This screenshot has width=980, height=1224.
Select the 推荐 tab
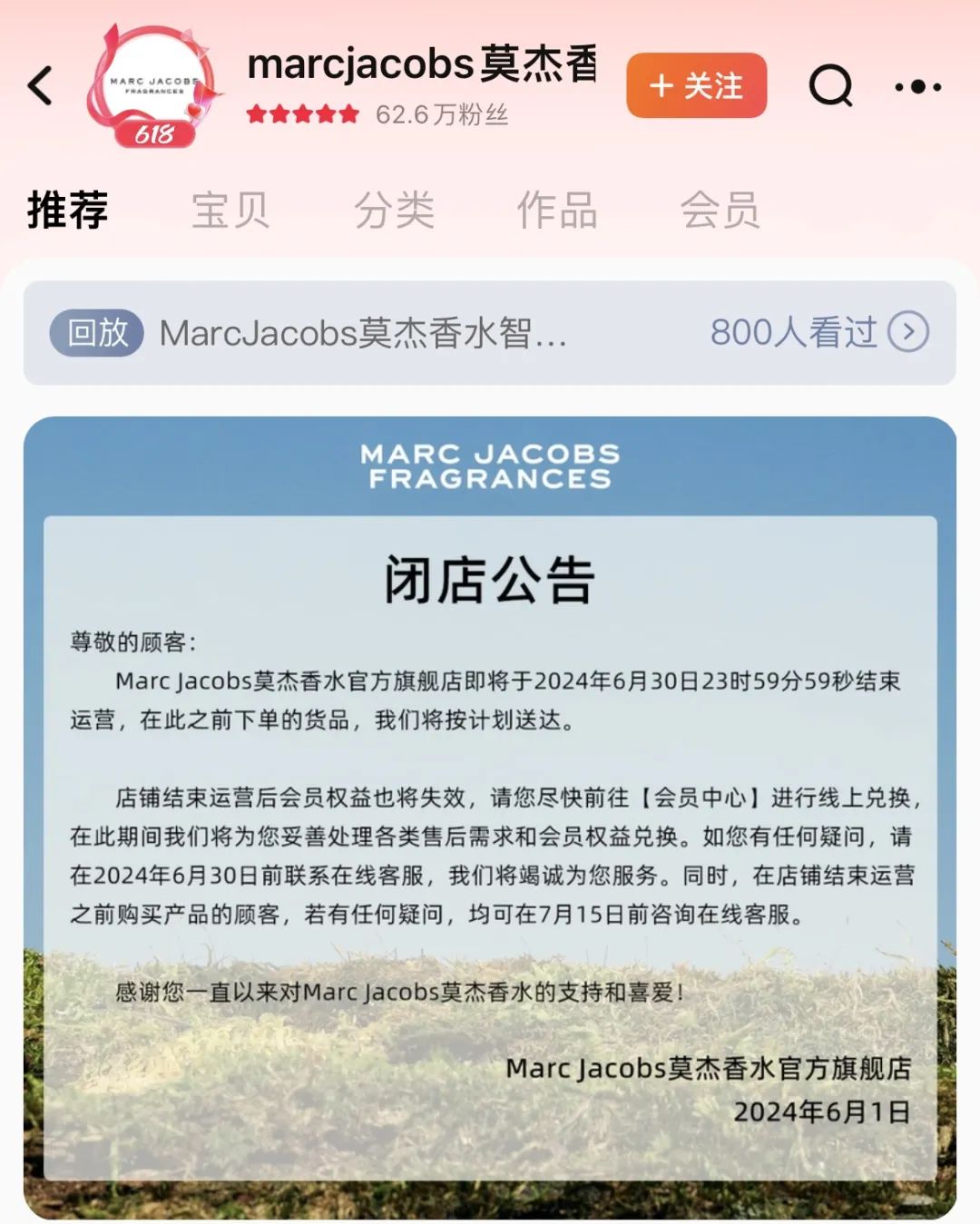pyautogui.click(x=68, y=211)
